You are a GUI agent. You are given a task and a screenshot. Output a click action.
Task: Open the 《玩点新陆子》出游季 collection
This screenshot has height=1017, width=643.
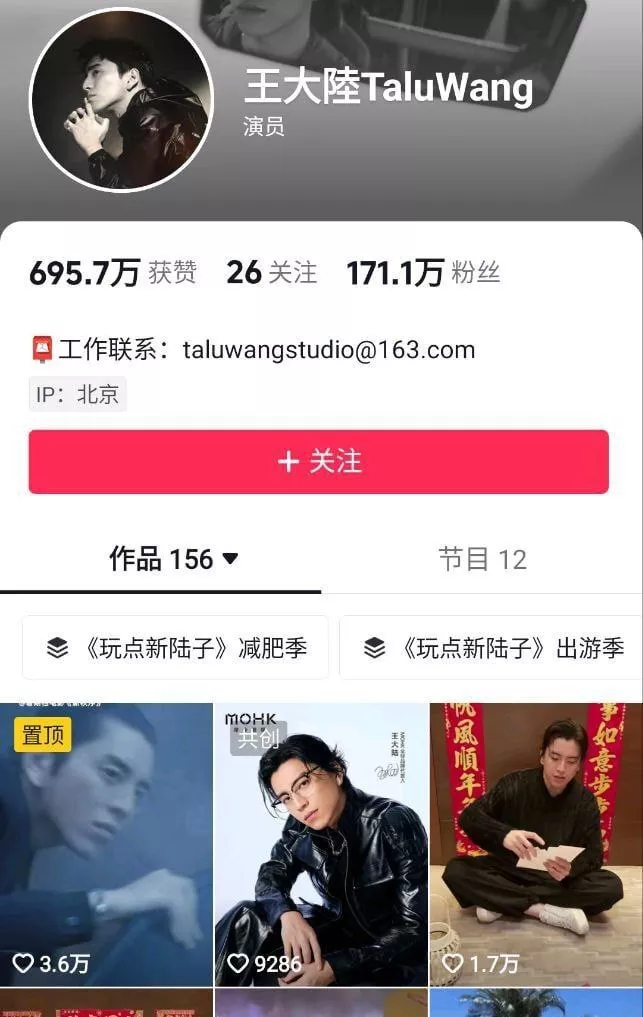coord(494,648)
